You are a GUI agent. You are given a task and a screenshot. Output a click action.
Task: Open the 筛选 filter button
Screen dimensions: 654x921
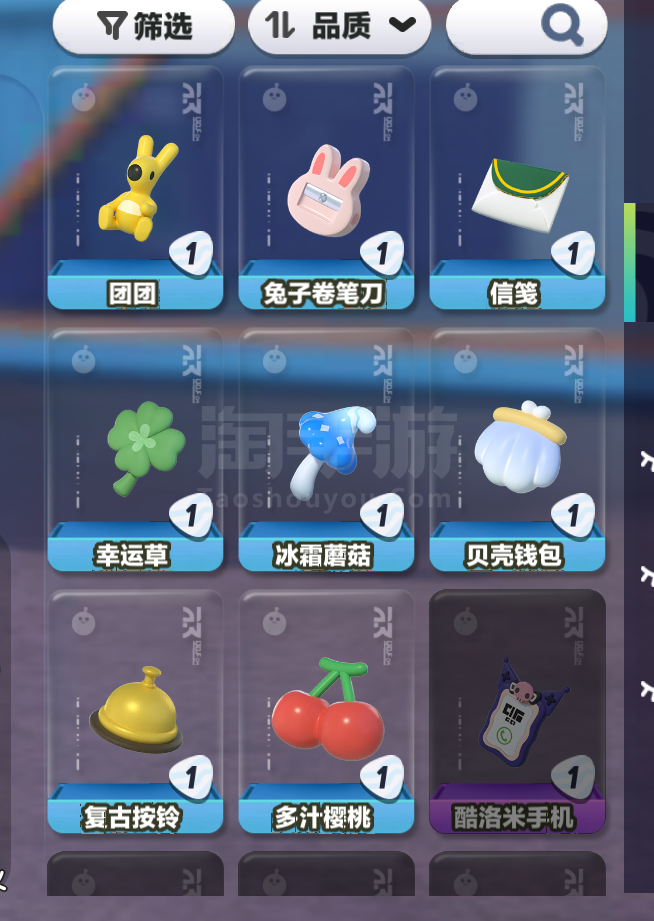pos(143,26)
